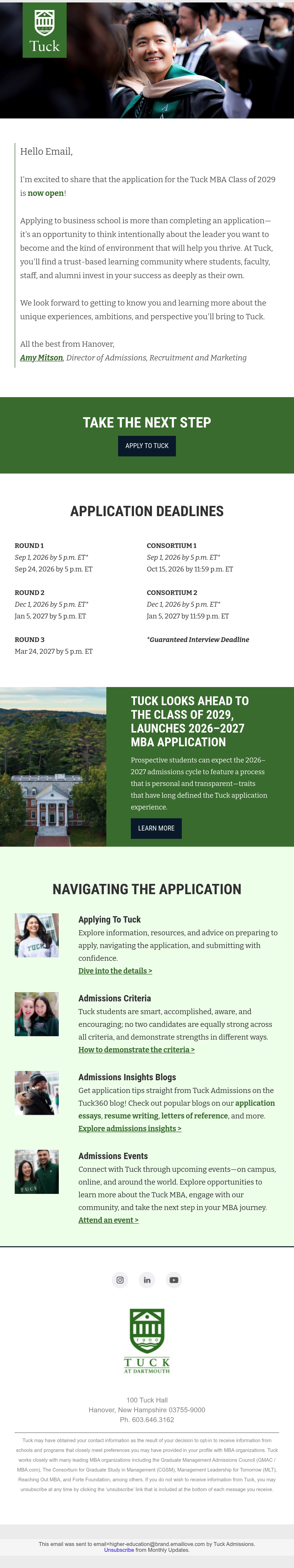Tap the Apply to Tuck button
This screenshot has height=1568, width=294.
(147, 446)
